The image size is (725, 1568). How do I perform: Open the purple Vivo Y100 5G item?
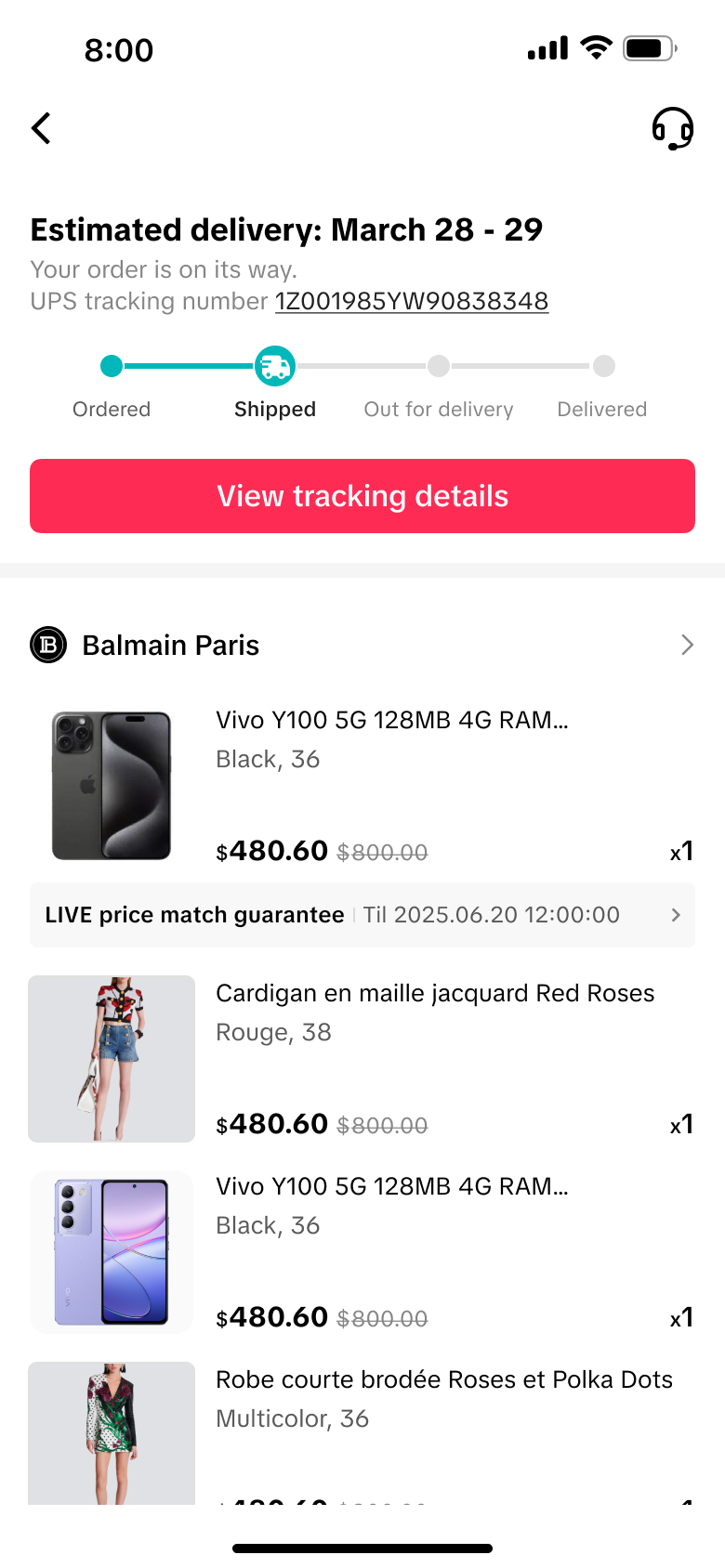click(x=391, y=1187)
